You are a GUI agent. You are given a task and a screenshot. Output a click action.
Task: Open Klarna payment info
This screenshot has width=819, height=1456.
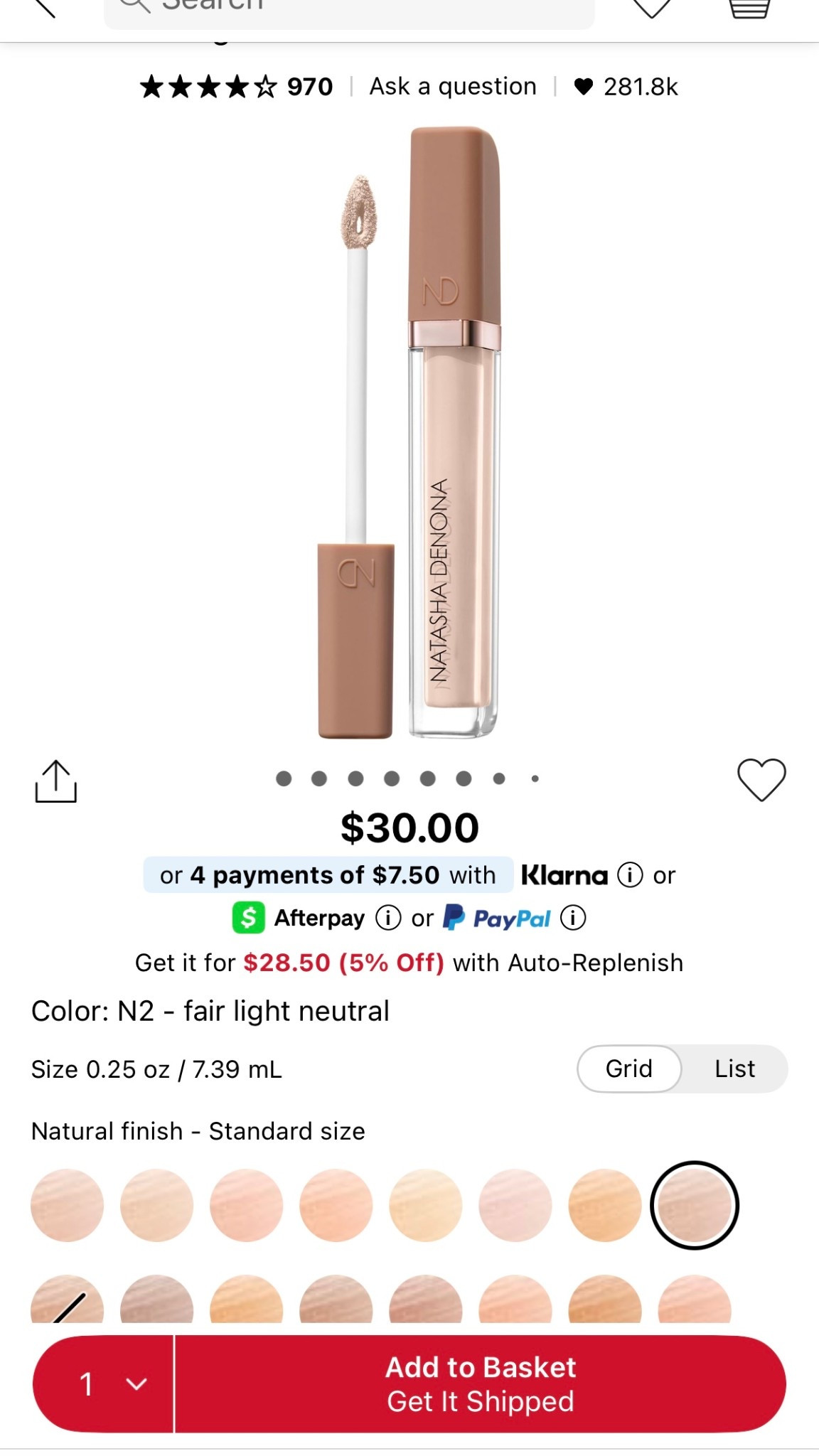click(x=630, y=874)
